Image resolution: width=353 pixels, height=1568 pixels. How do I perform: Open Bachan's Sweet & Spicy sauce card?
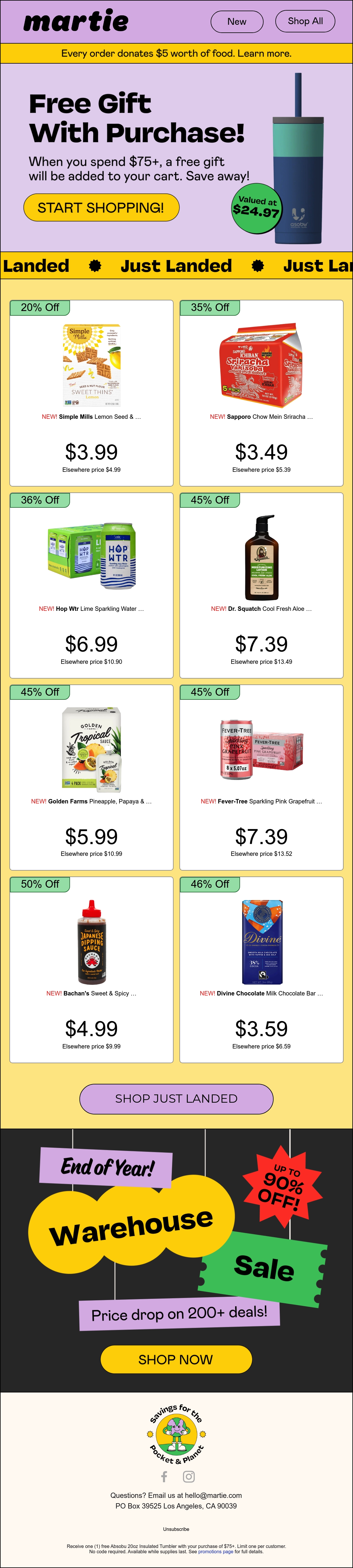pos(91,970)
